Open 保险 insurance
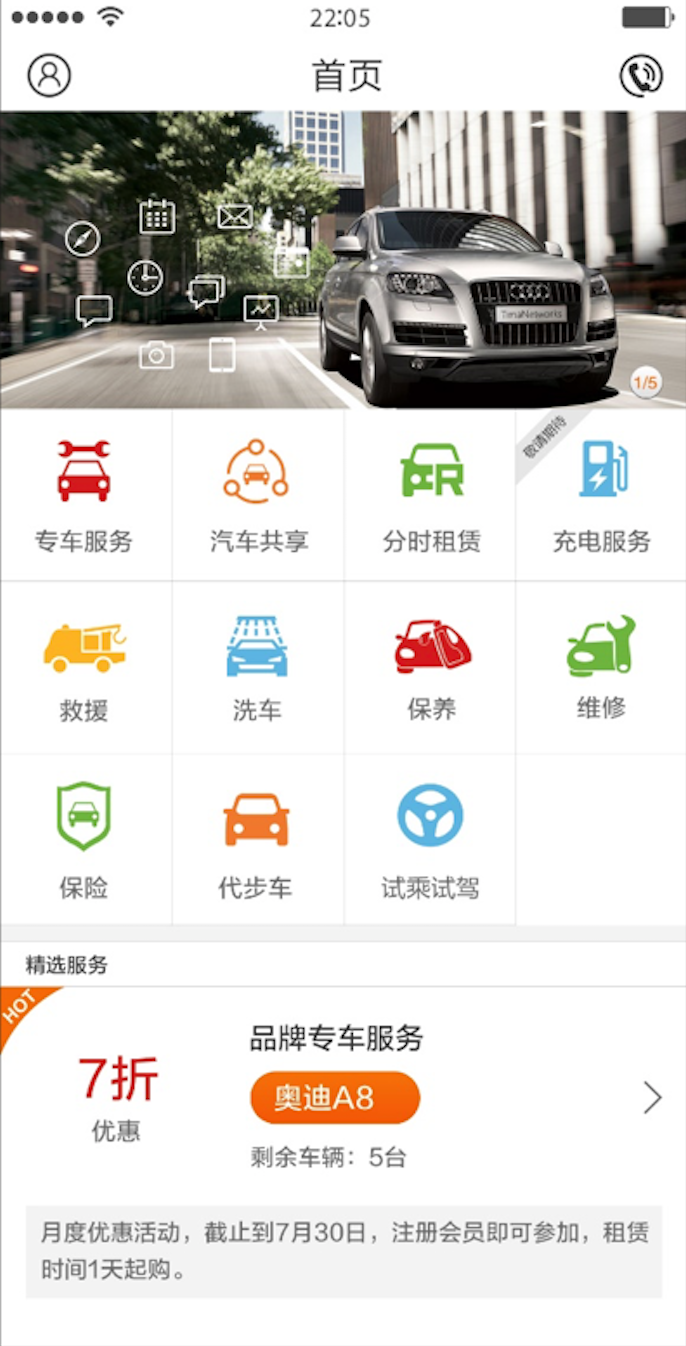 [x=85, y=840]
